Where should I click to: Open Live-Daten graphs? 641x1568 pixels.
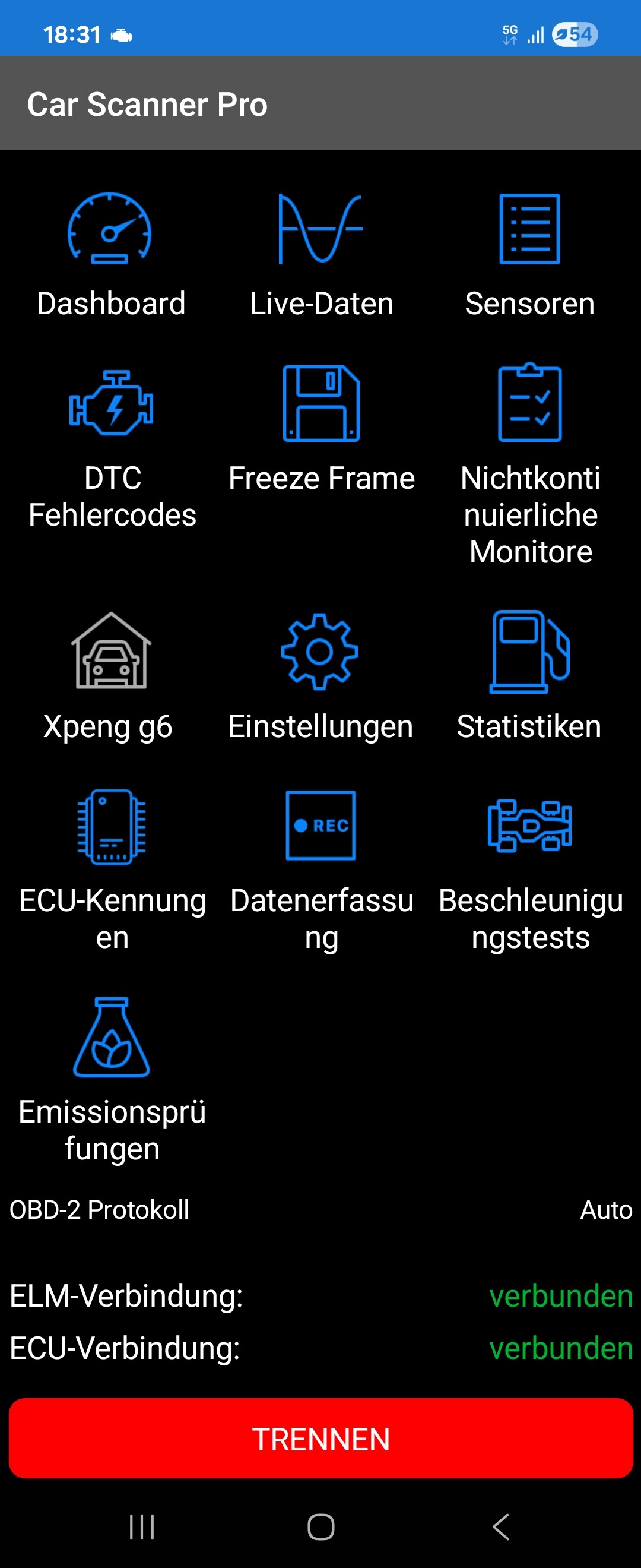[x=321, y=254]
